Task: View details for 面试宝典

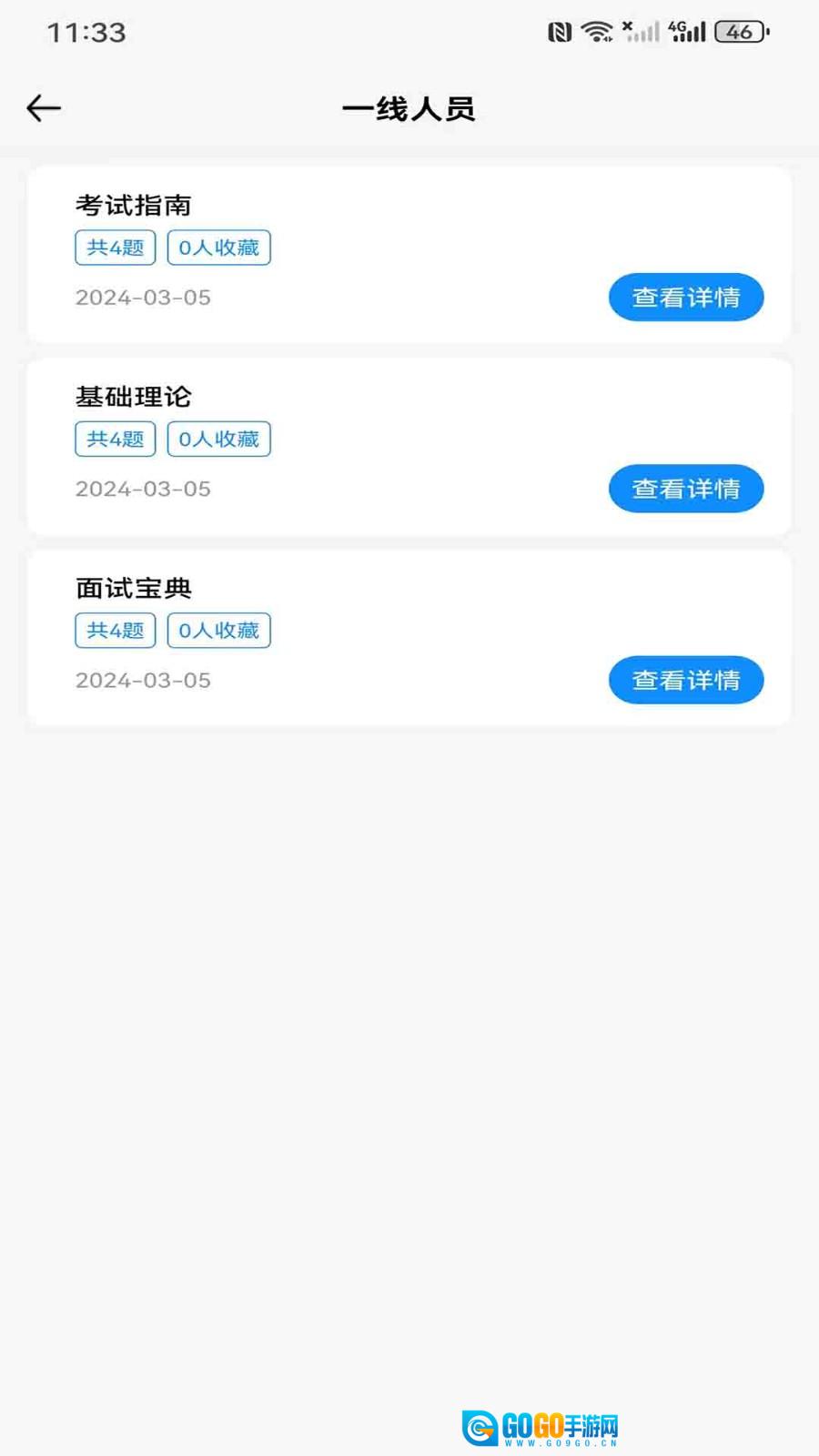Action: point(685,680)
